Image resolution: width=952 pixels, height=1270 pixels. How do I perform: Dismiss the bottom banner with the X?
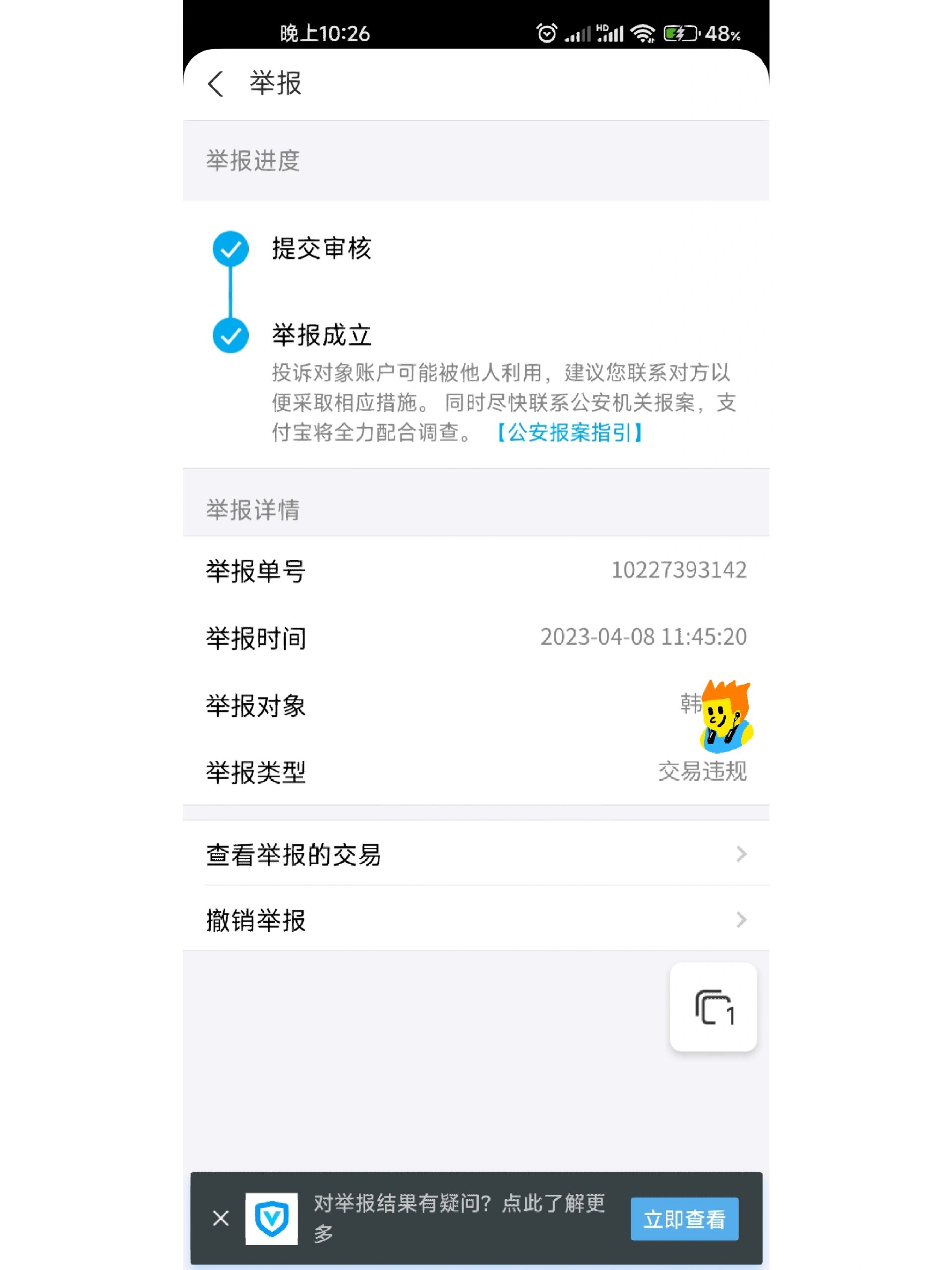point(220,1218)
